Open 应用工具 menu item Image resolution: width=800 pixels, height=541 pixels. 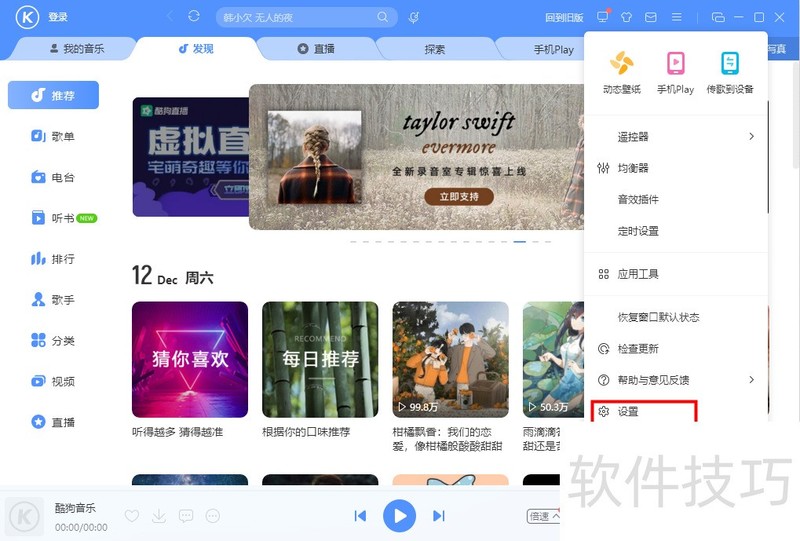638,274
